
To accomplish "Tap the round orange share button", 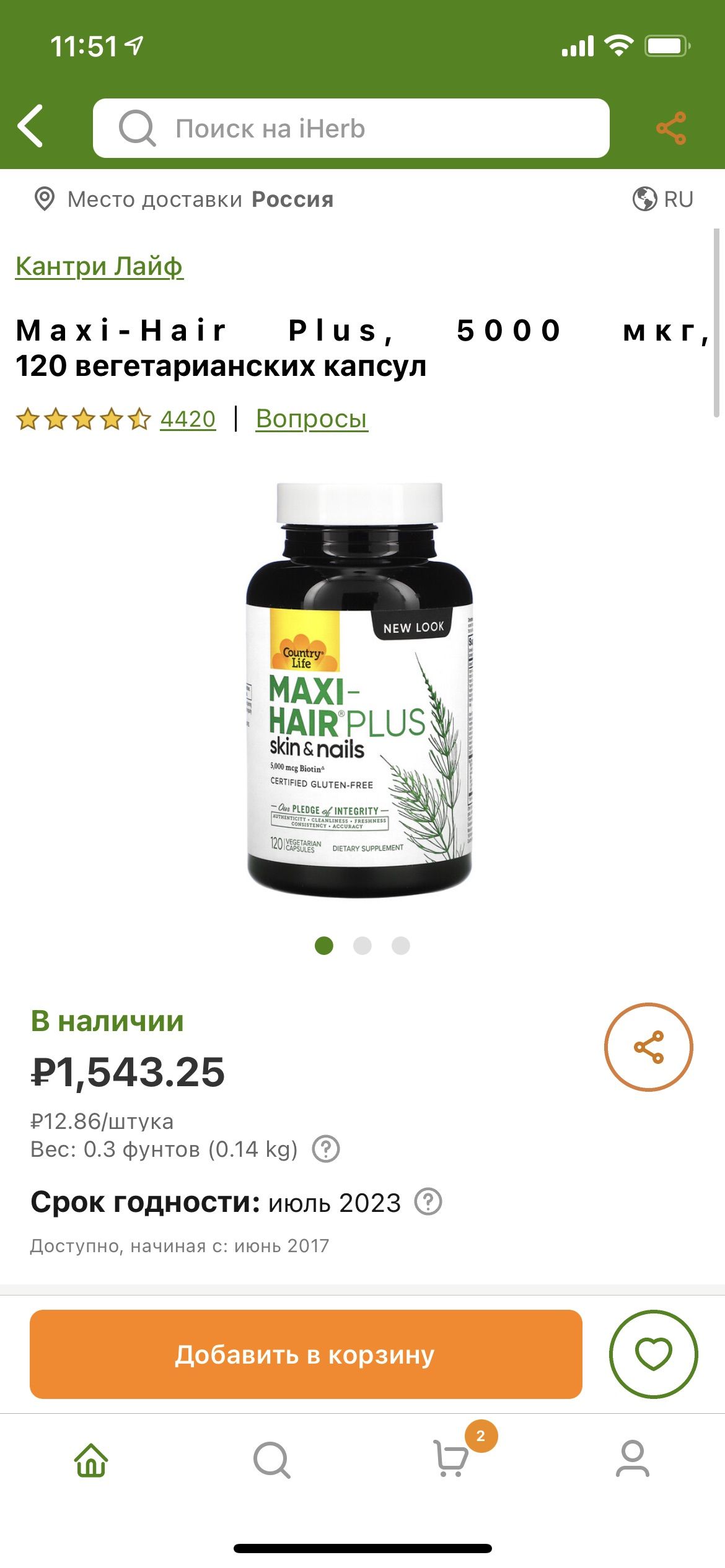I will 648,1047.
